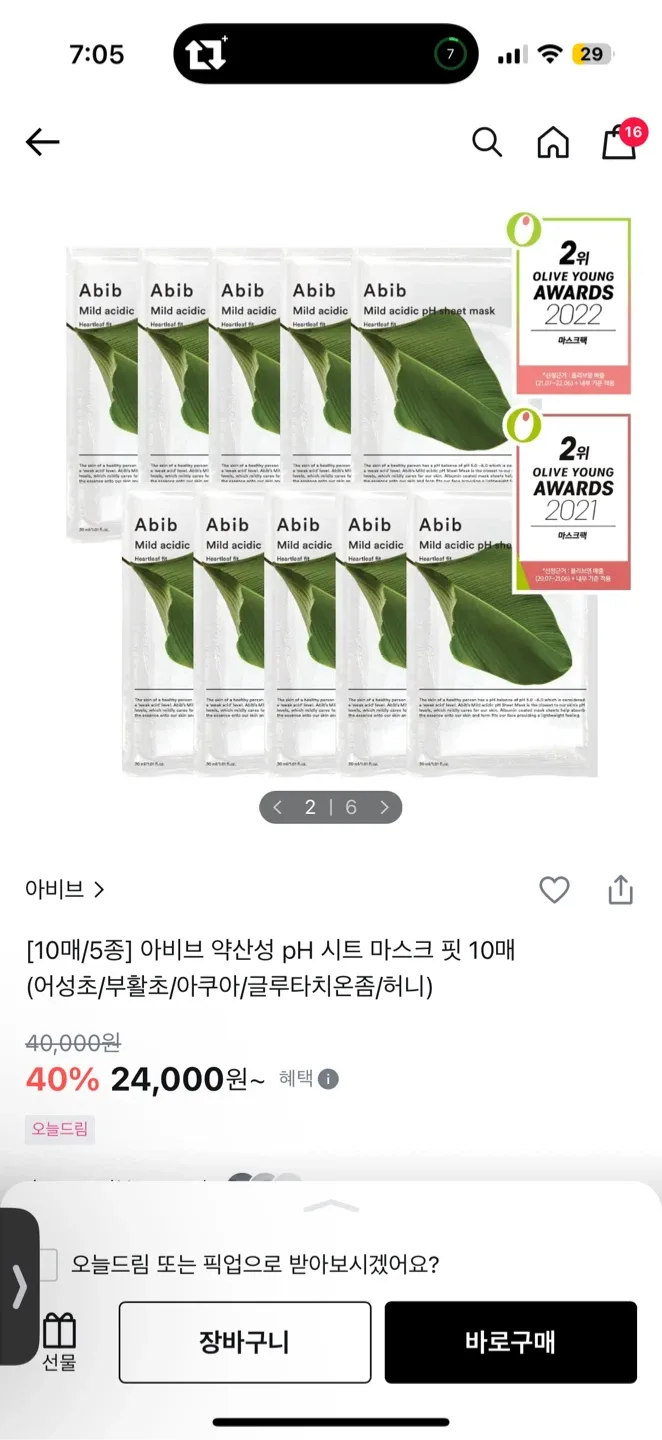
Task: Open the product image in full view
Action: (x=330, y=510)
